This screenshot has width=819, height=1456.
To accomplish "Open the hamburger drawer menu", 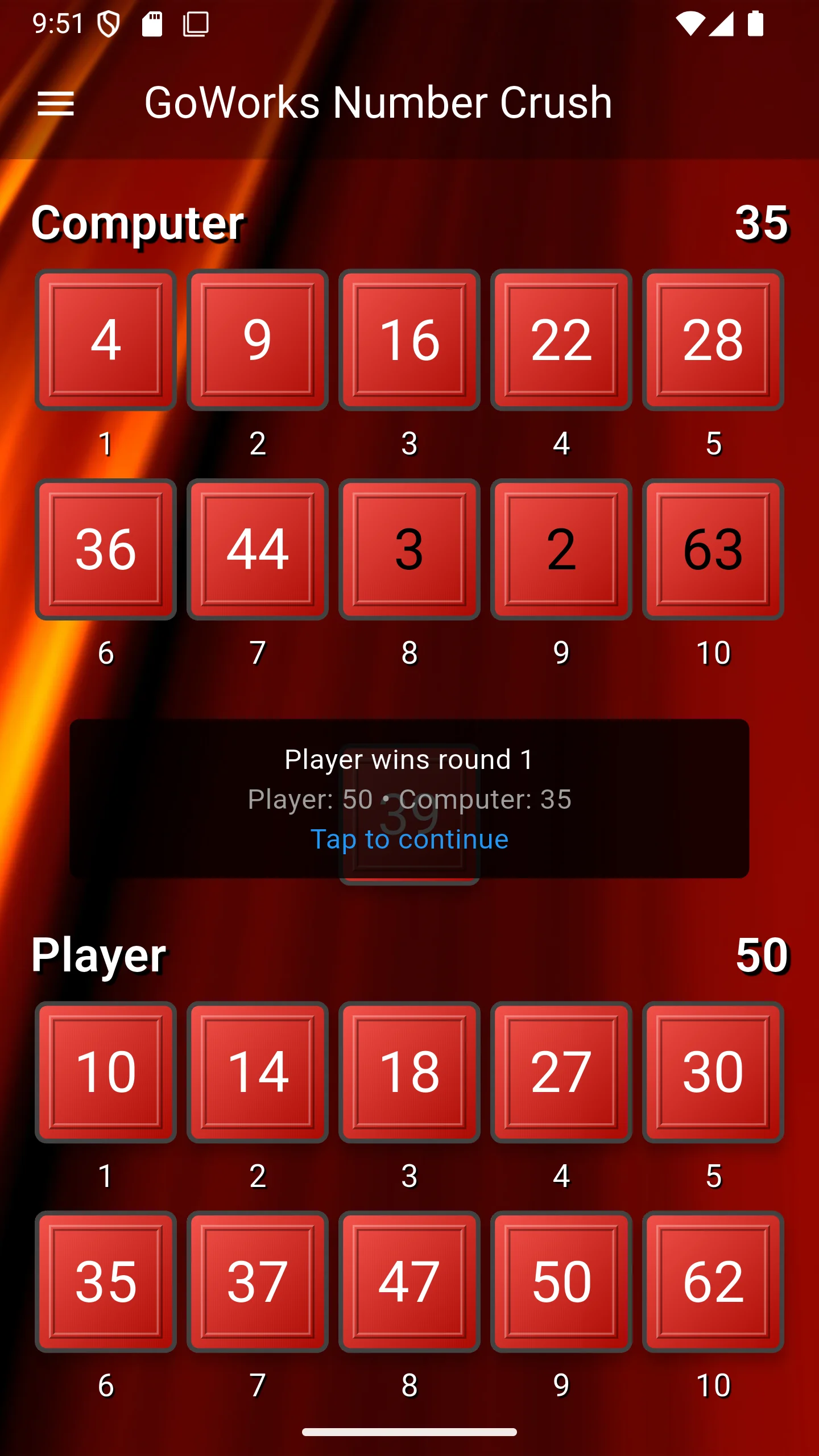I will coord(56,104).
